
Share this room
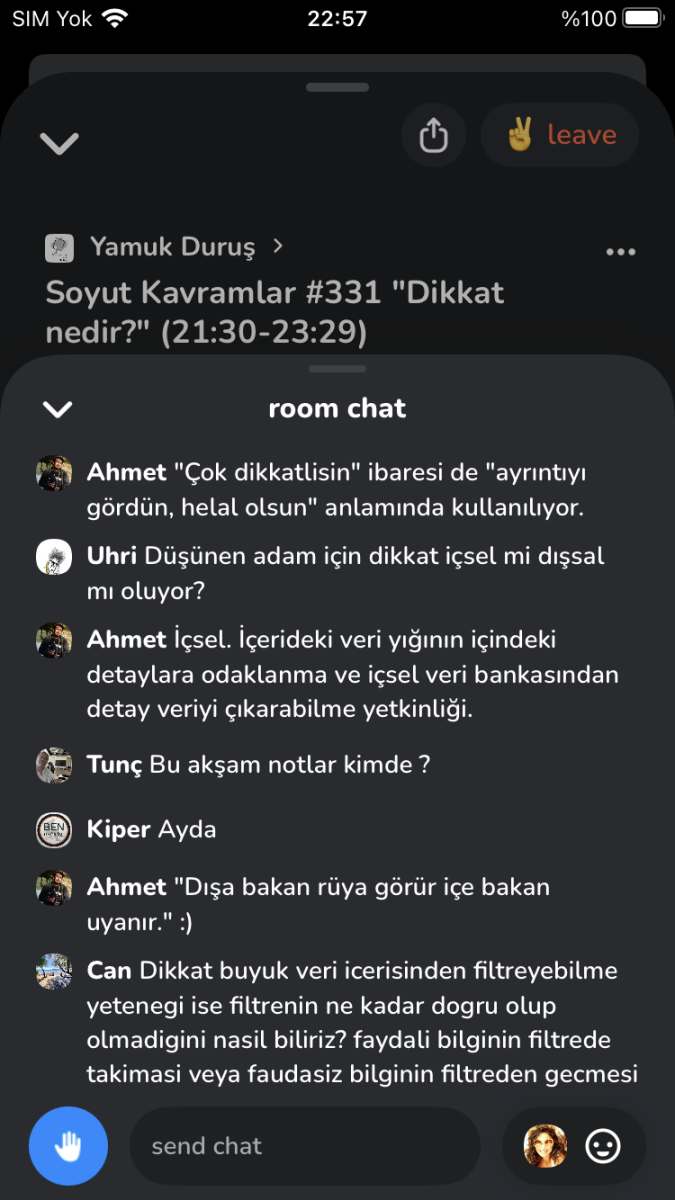tap(433, 135)
